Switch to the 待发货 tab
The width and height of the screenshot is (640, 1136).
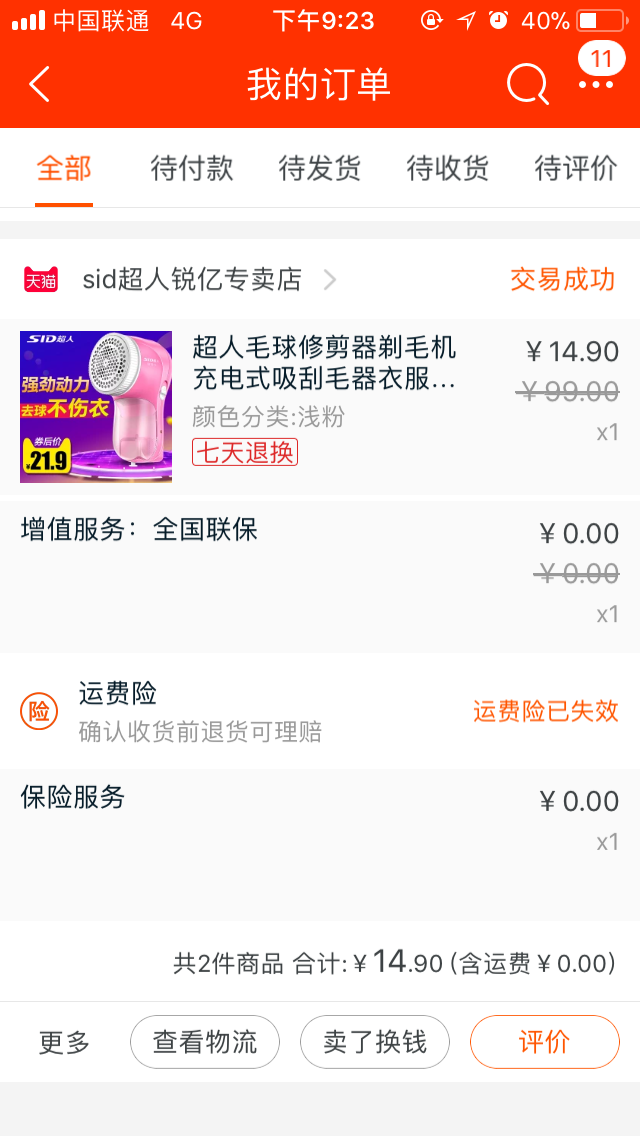(320, 169)
